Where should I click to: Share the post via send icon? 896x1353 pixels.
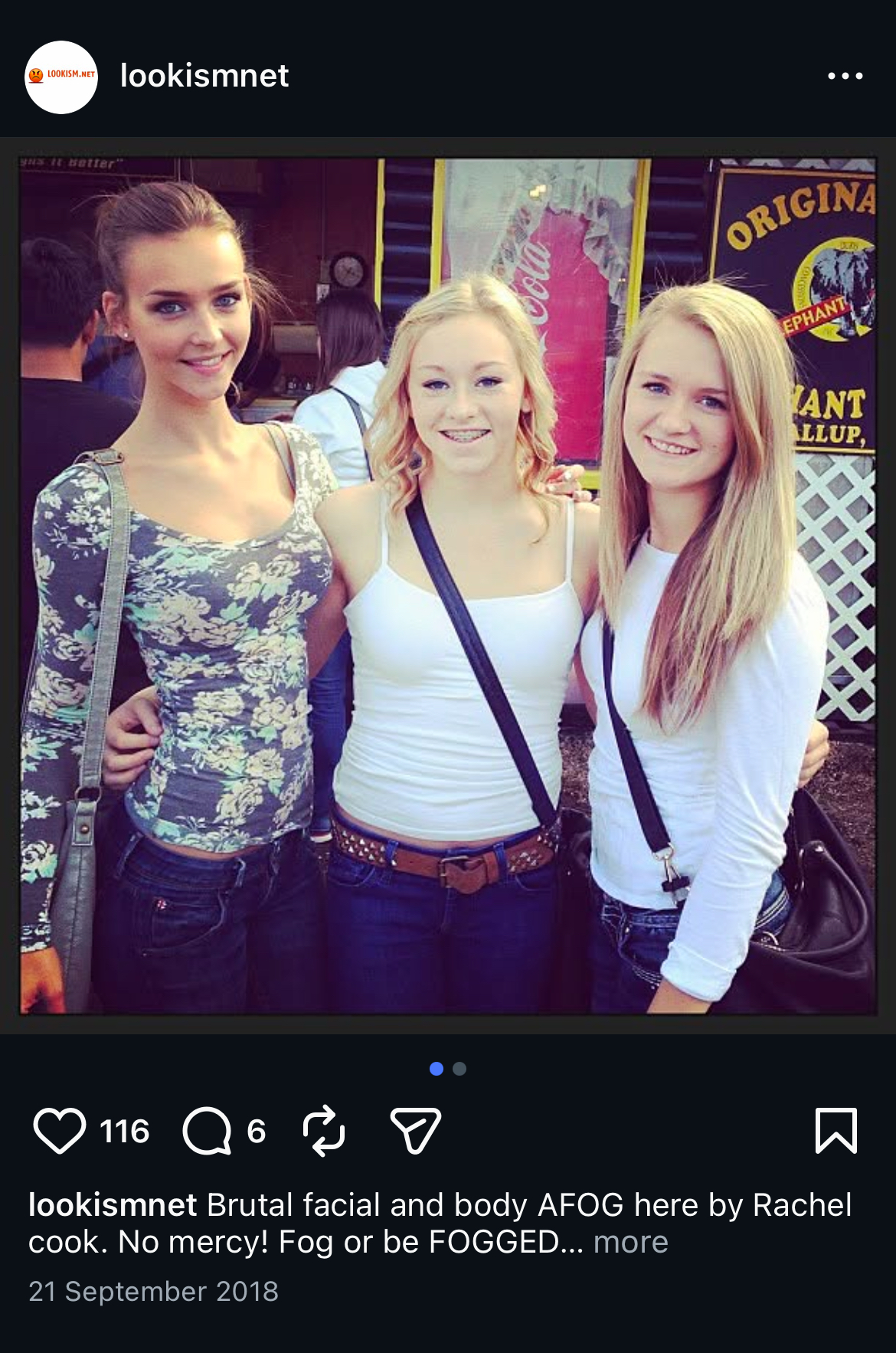coord(415,1131)
